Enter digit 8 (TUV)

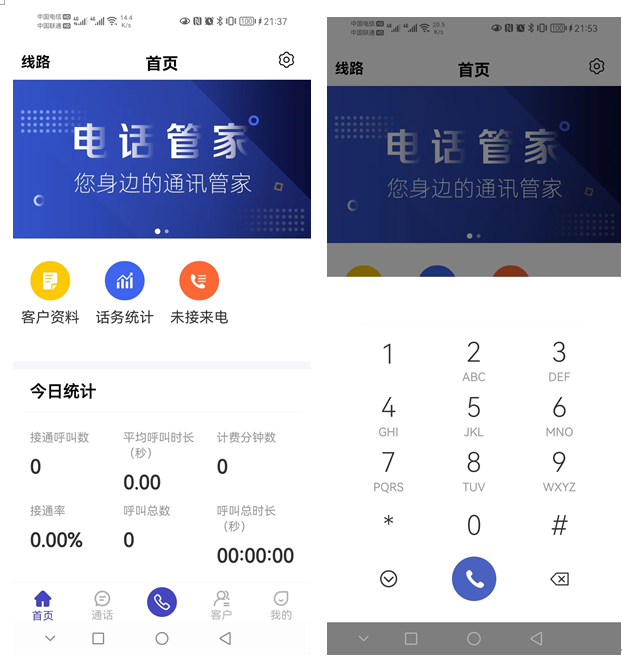click(474, 469)
